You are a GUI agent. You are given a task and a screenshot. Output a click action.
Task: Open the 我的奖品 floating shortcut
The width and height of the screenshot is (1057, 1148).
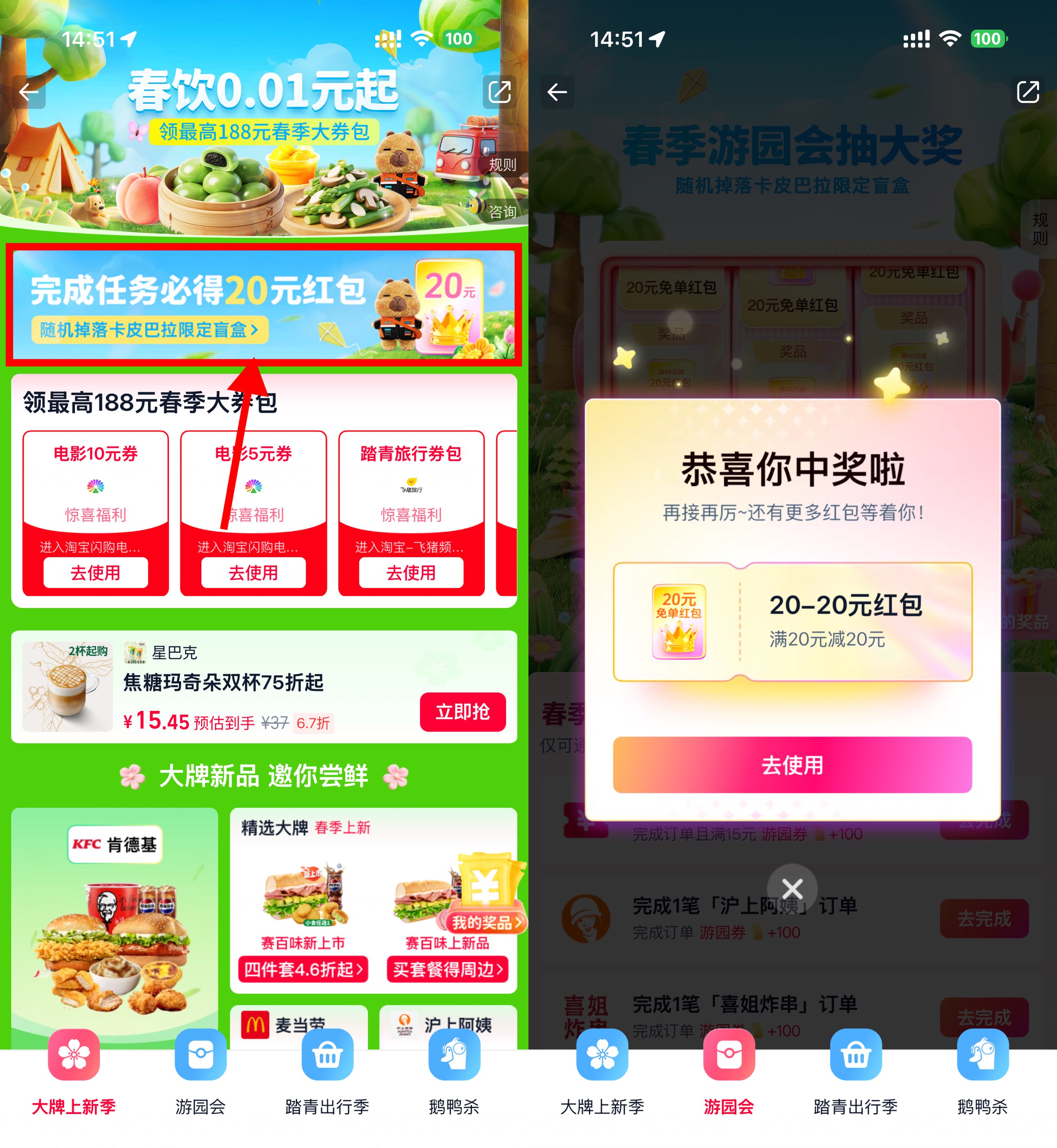click(486, 922)
